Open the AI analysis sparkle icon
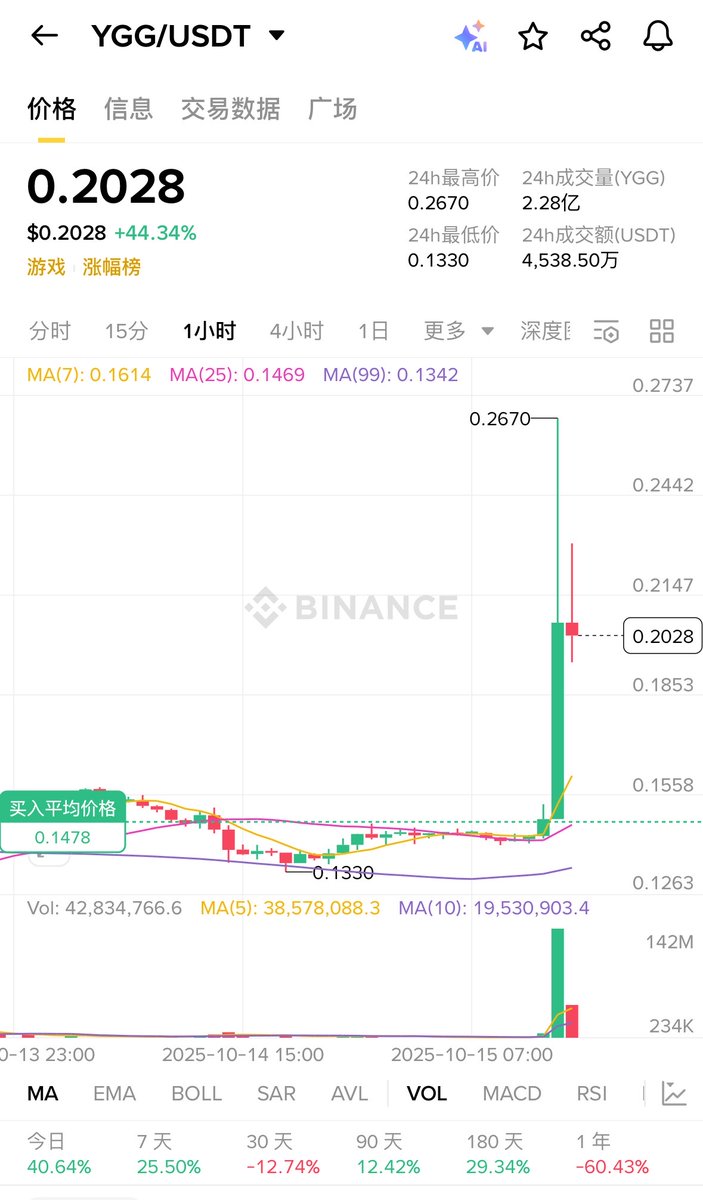The height and width of the screenshot is (1200, 703). pos(470,37)
